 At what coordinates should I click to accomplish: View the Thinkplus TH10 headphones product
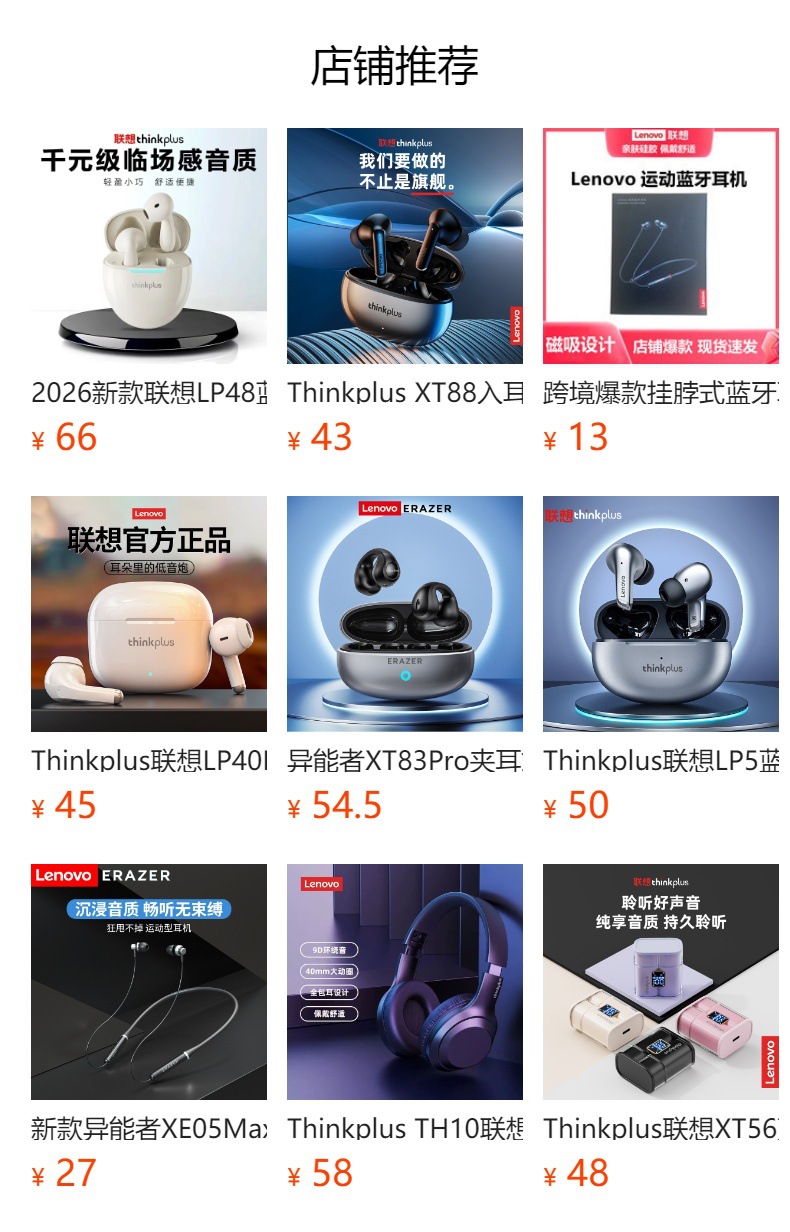405,1028
